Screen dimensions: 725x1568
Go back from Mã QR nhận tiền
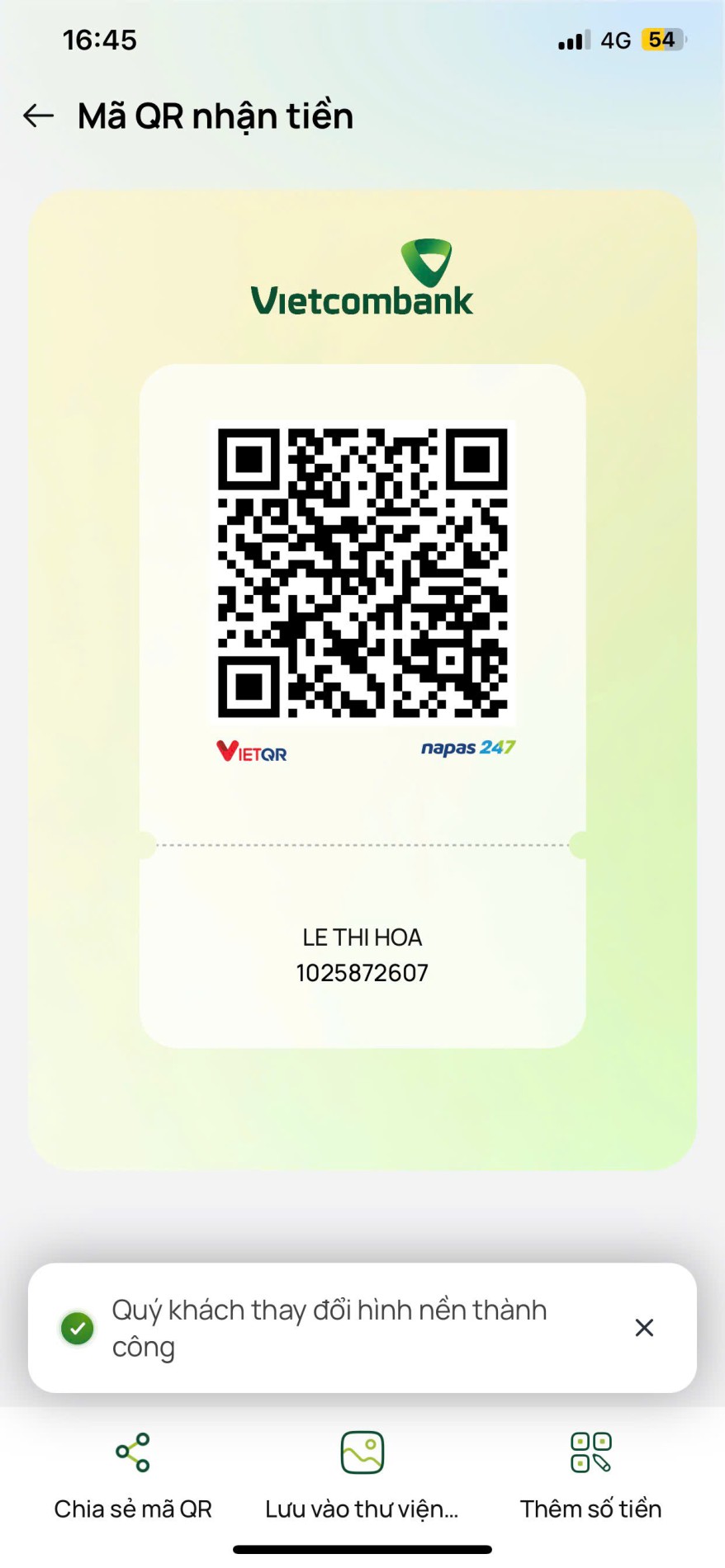38,116
